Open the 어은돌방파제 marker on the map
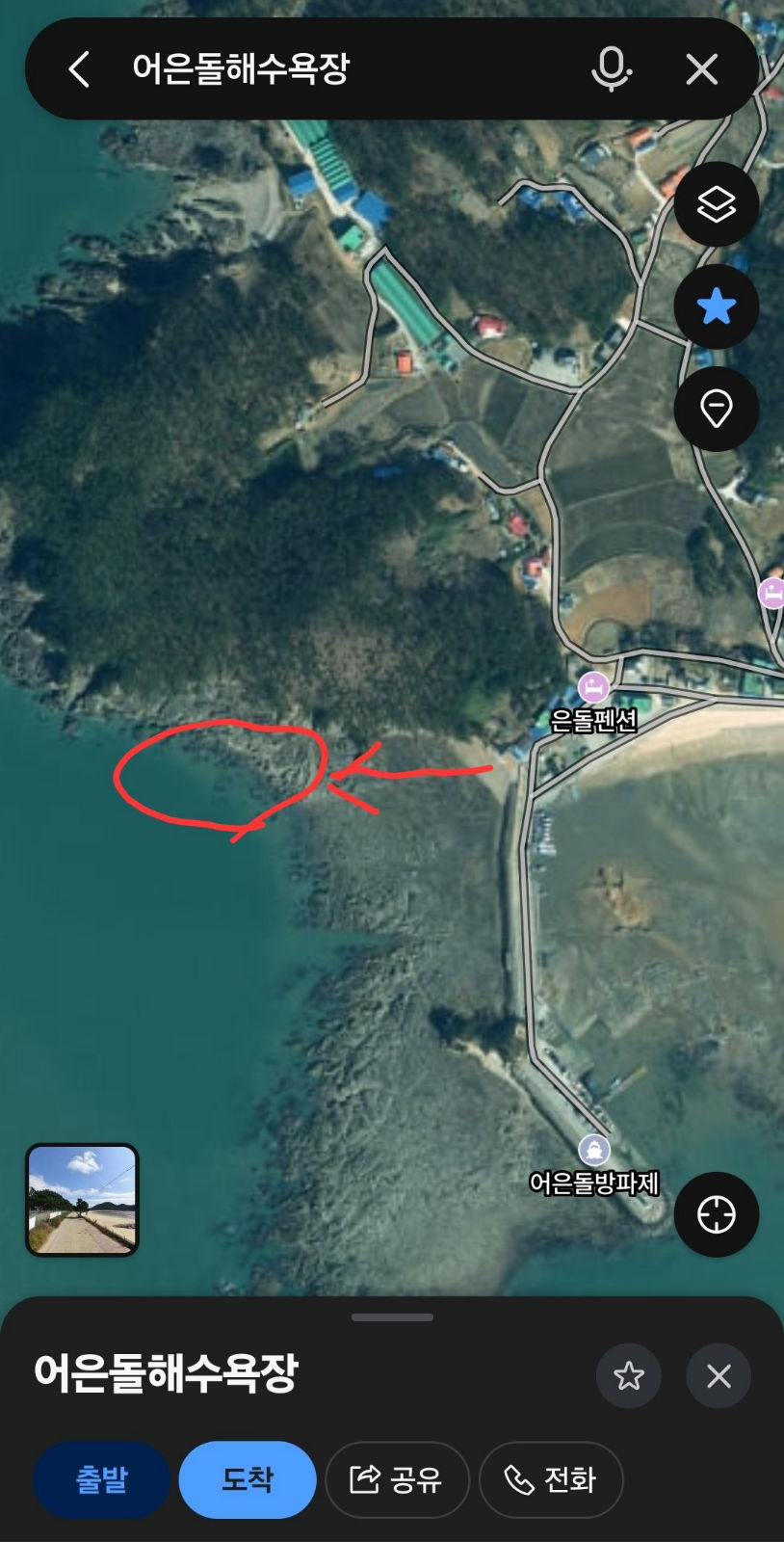The height and width of the screenshot is (1542, 784). coord(593,1150)
